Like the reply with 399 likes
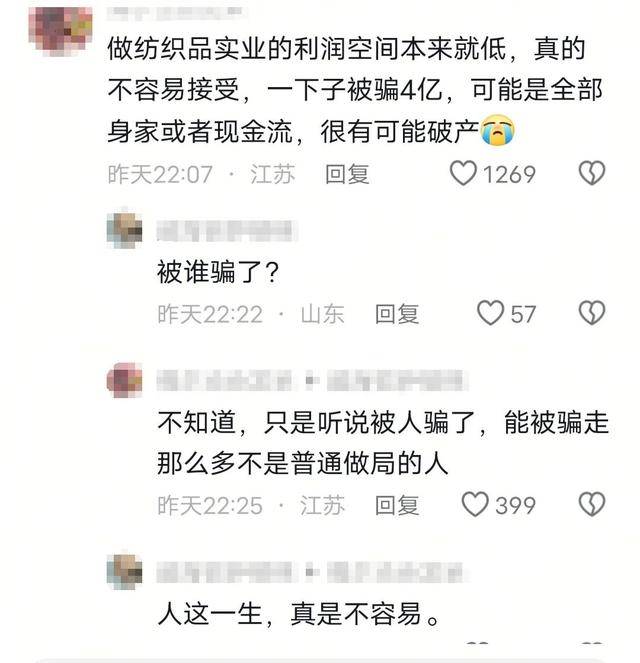 click(475, 505)
